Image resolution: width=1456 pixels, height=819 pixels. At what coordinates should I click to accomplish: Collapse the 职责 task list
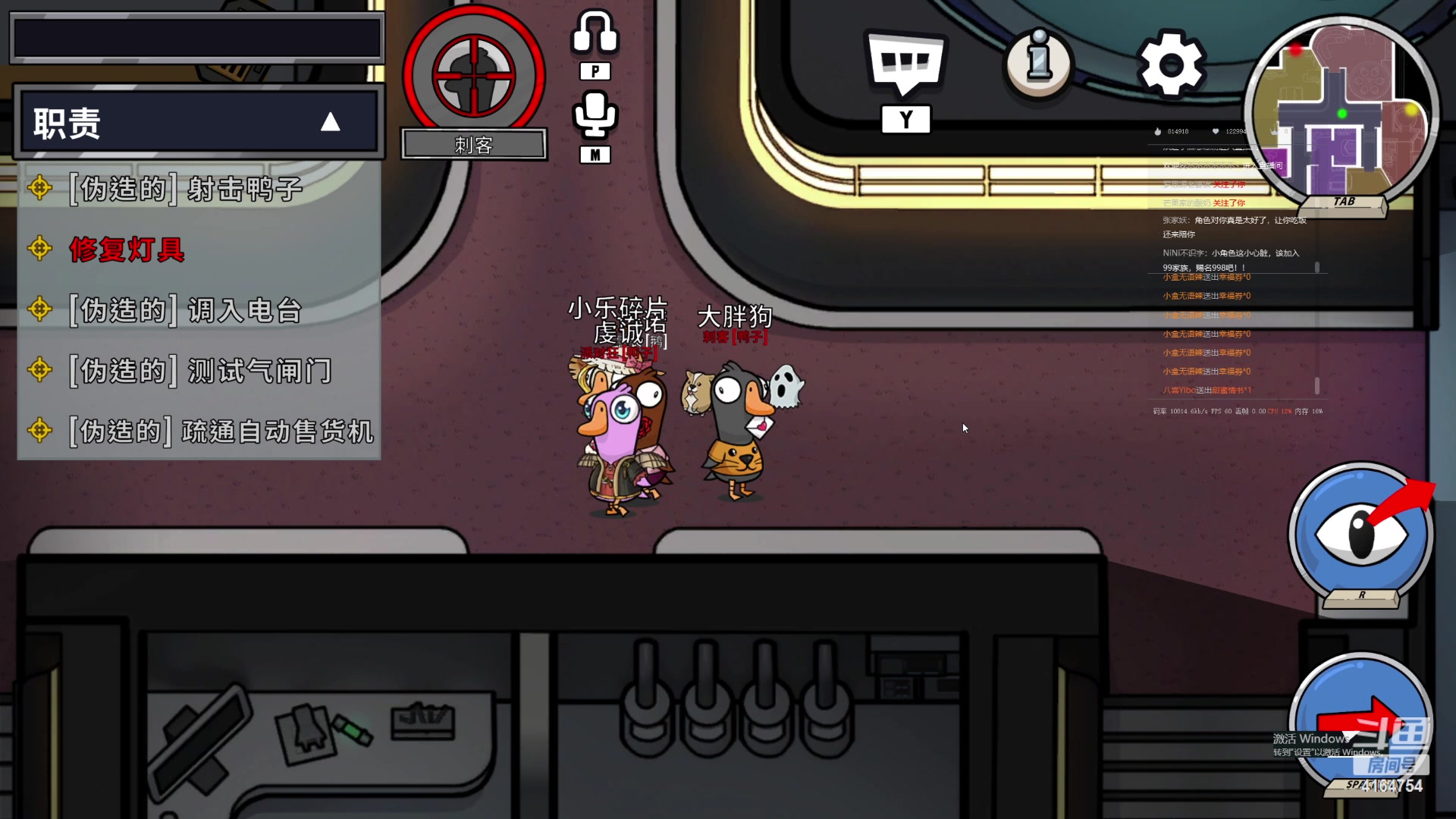(x=330, y=122)
